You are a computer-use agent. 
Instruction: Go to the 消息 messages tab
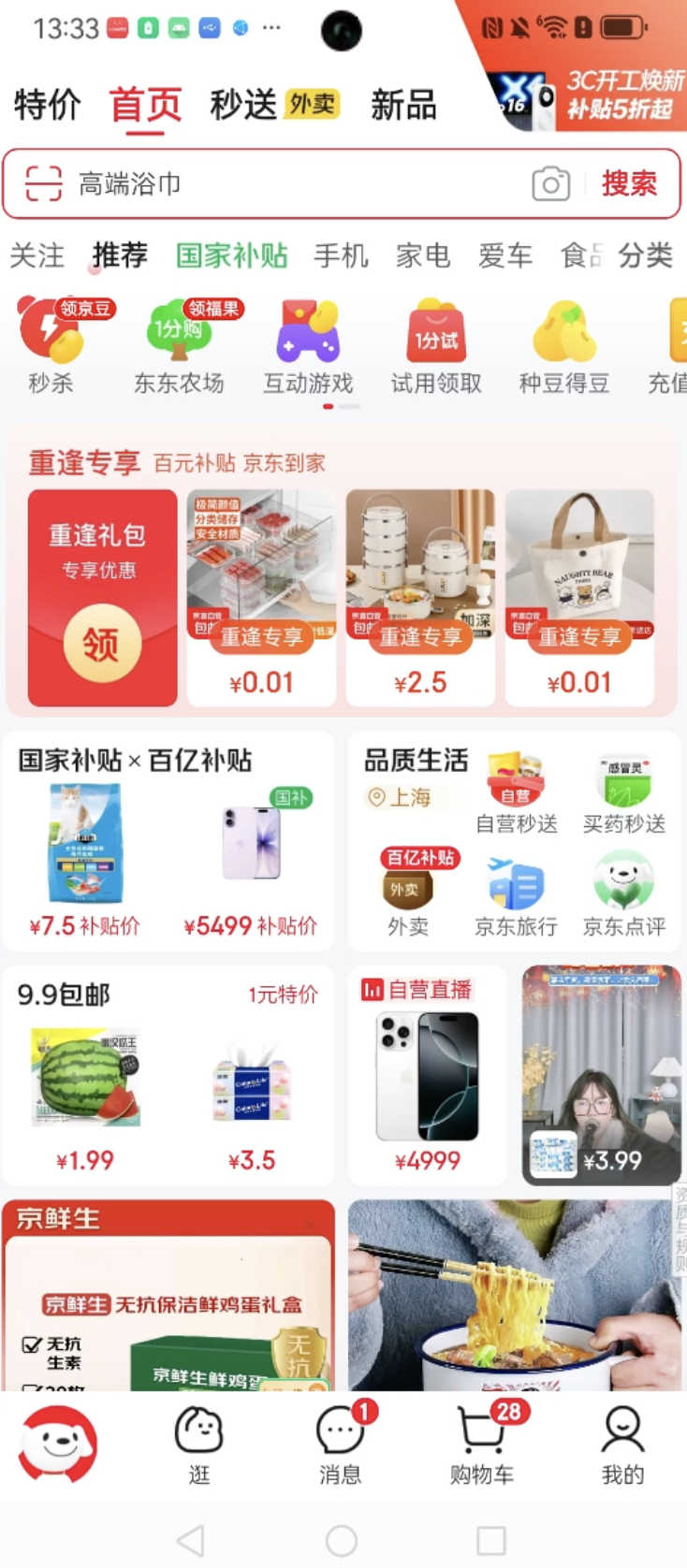click(340, 1444)
